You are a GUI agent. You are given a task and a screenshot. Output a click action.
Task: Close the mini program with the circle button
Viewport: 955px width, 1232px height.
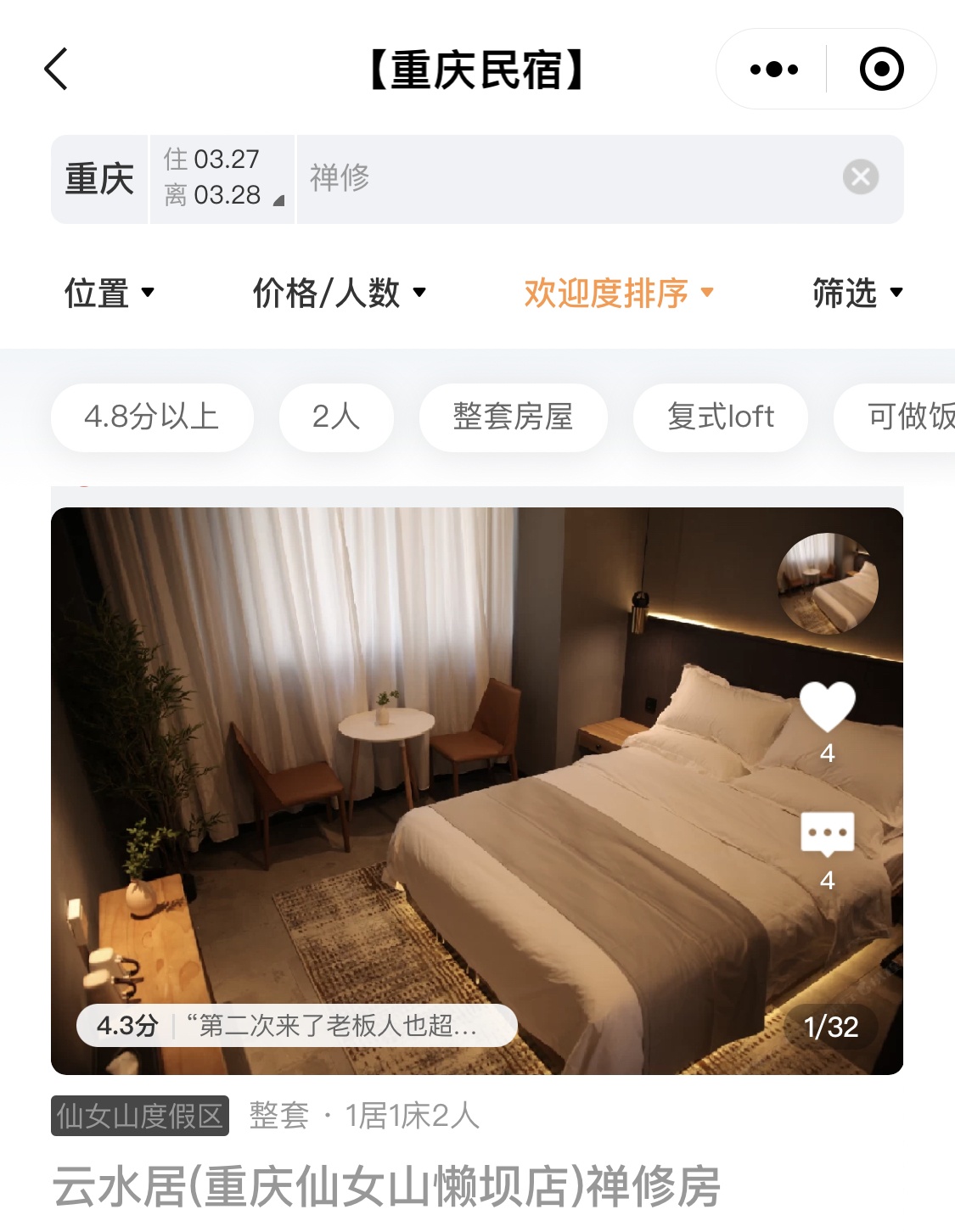point(881,70)
